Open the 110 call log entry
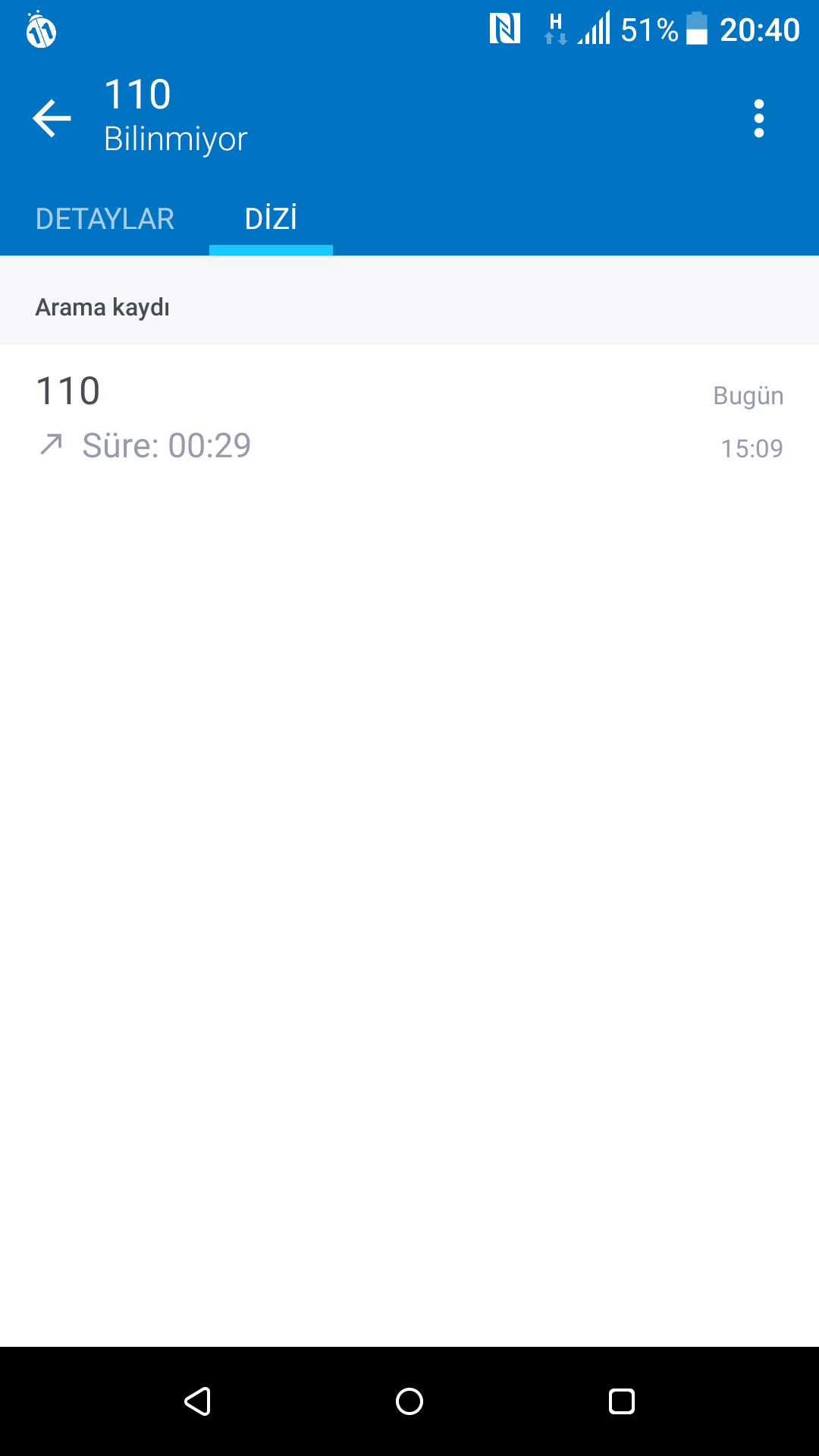The height and width of the screenshot is (1456, 819). click(409, 418)
